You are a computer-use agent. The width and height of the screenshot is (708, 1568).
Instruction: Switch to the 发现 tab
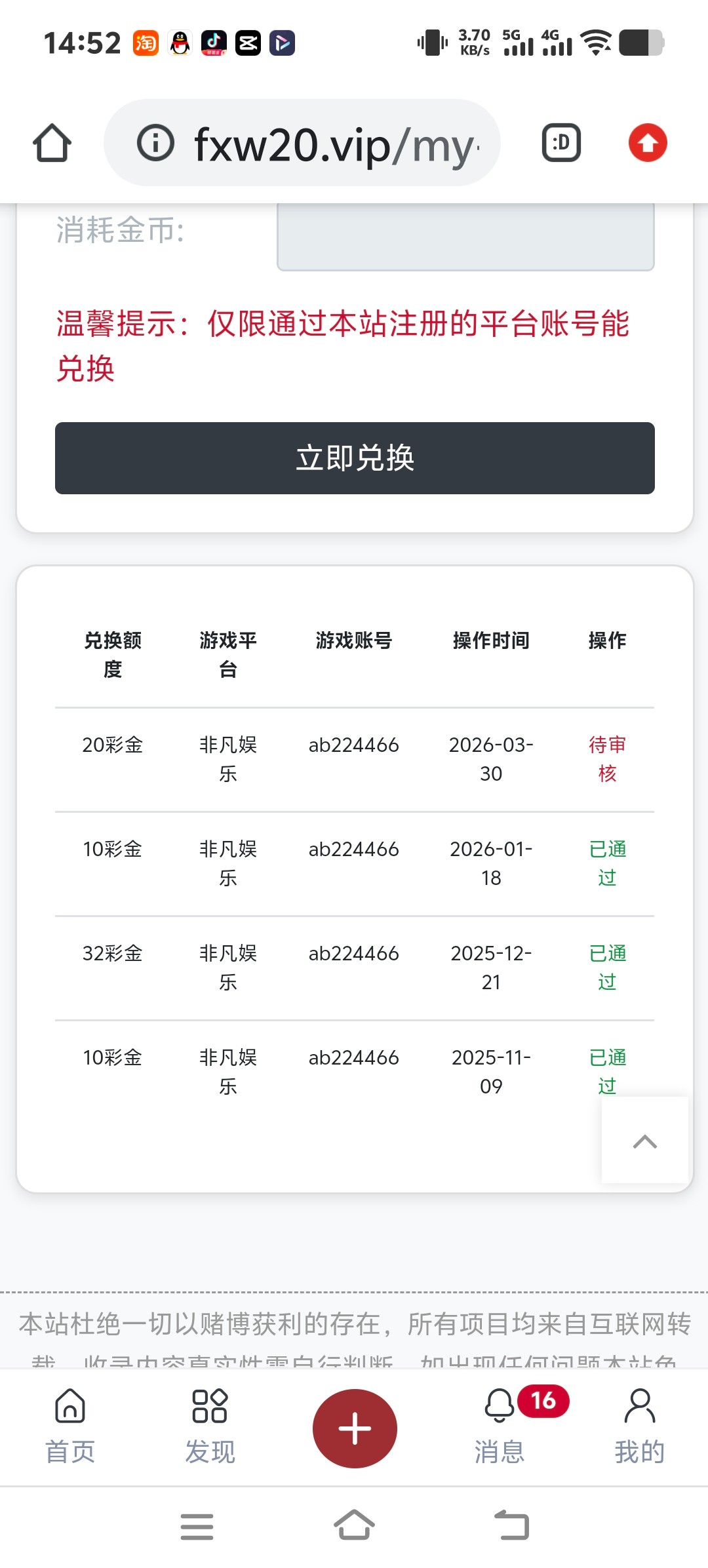click(210, 1428)
